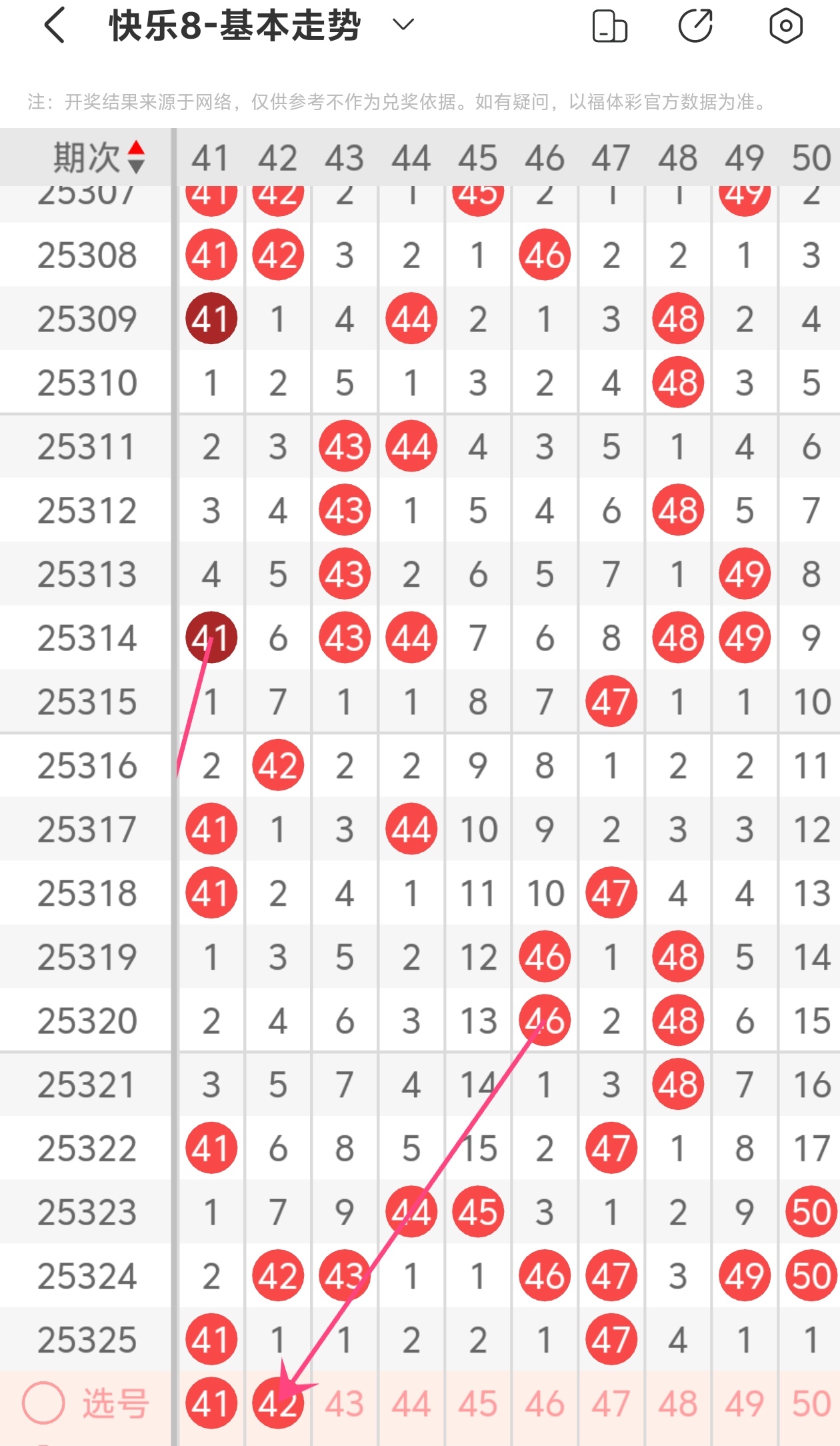Screen dimensions: 840x1446
Task: Switch screen orientation via the device icon
Action: point(609,27)
